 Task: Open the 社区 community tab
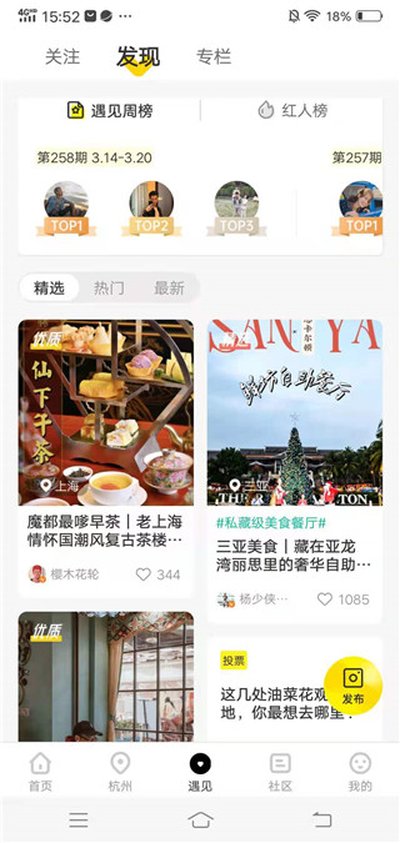pos(280,772)
